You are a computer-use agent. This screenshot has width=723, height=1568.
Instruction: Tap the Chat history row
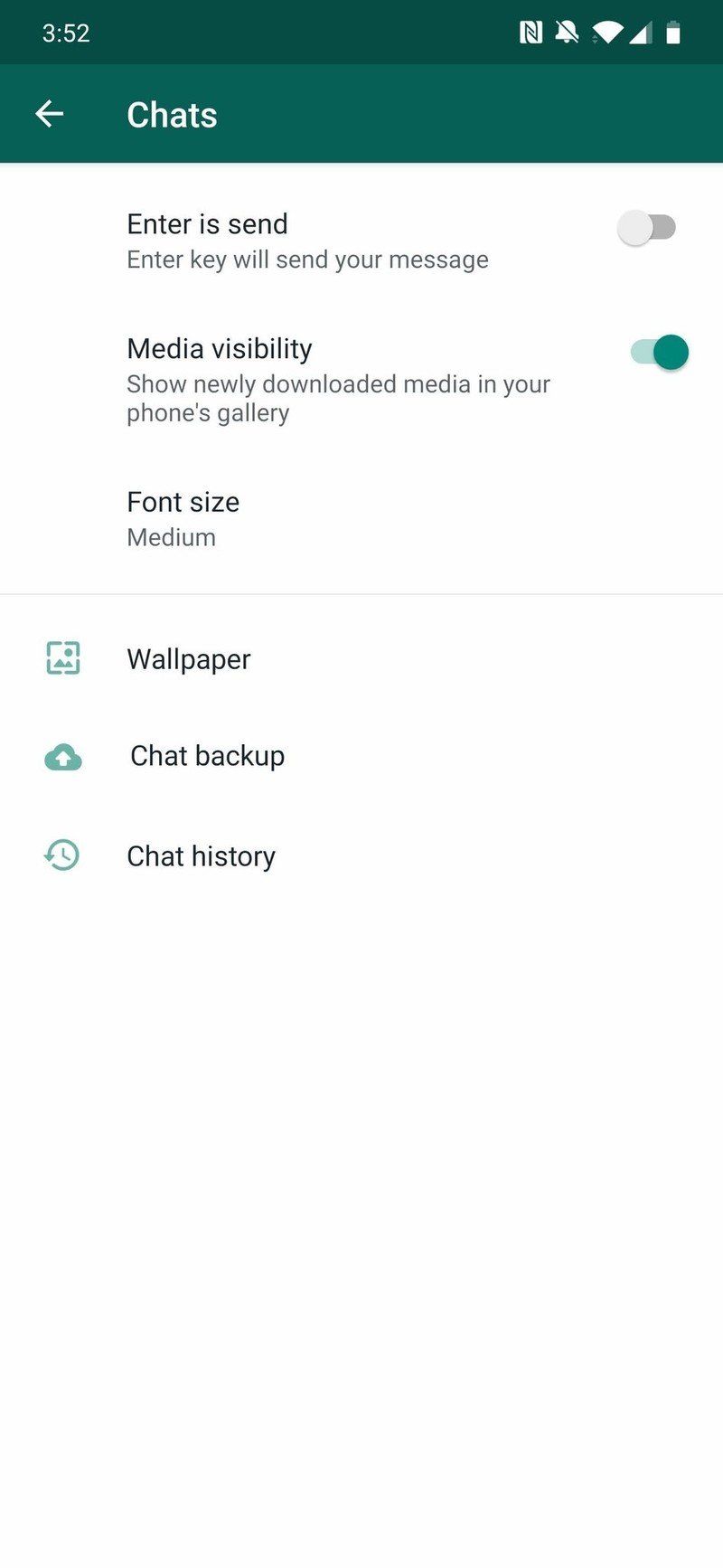(x=201, y=855)
